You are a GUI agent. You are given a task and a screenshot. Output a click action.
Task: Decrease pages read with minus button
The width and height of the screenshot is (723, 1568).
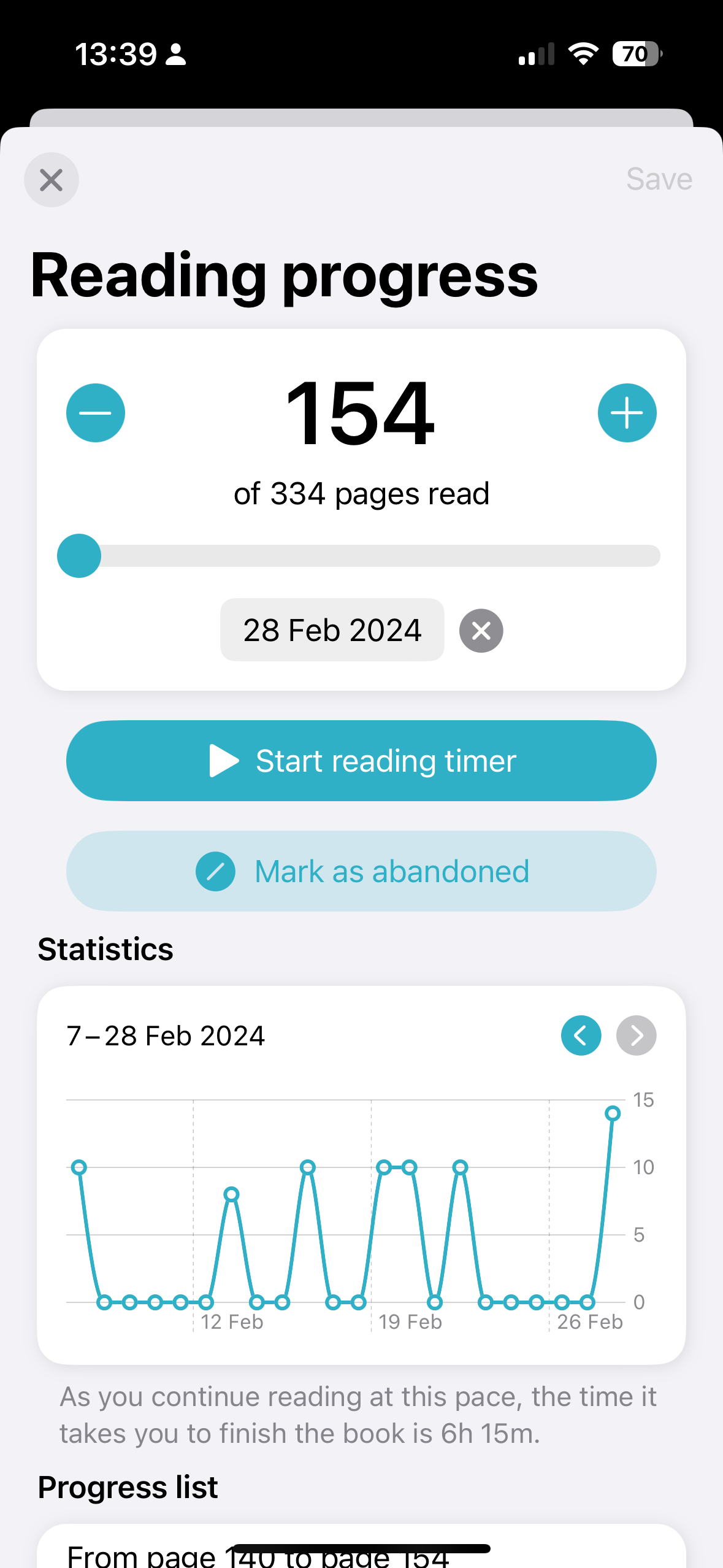[x=96, y=413]
